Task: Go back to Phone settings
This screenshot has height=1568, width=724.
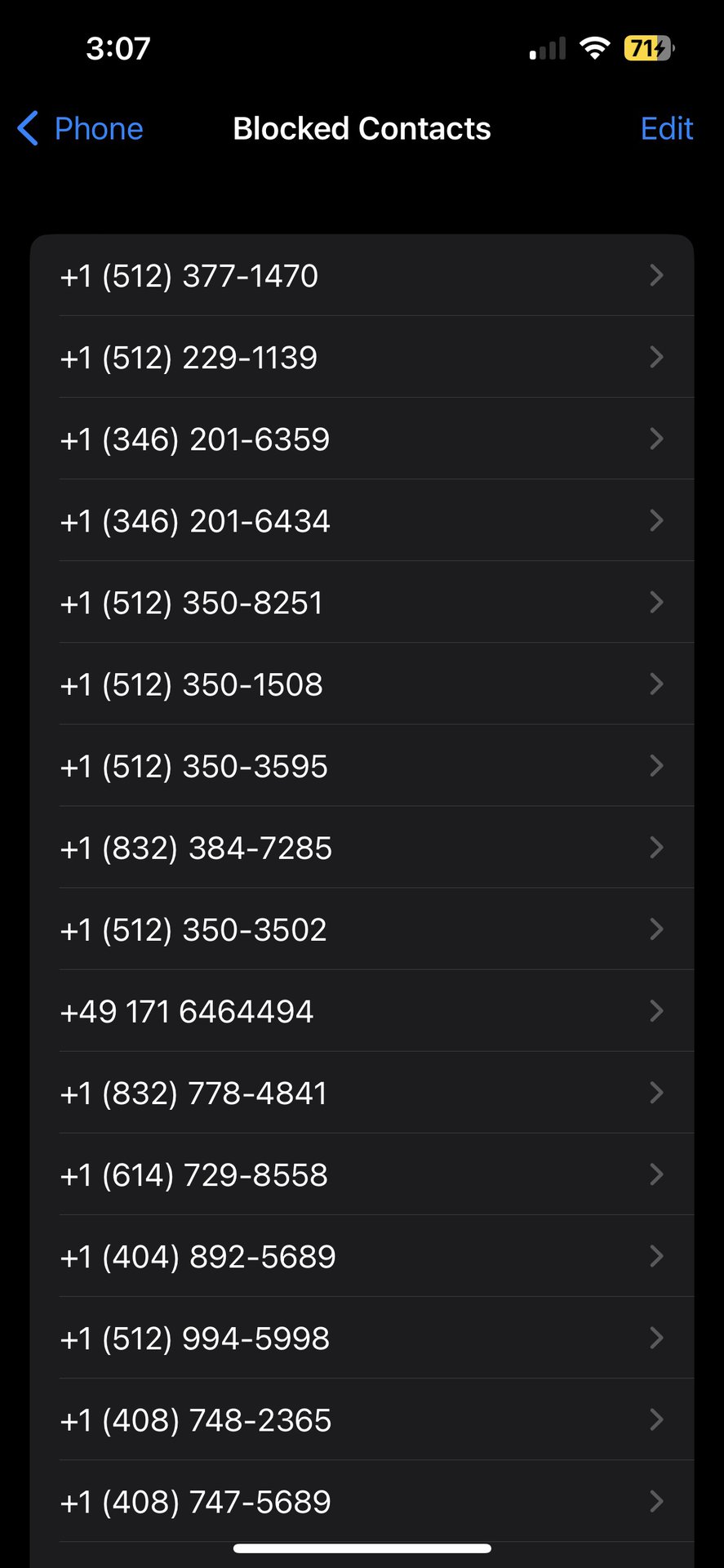Action: pos(80,129)
